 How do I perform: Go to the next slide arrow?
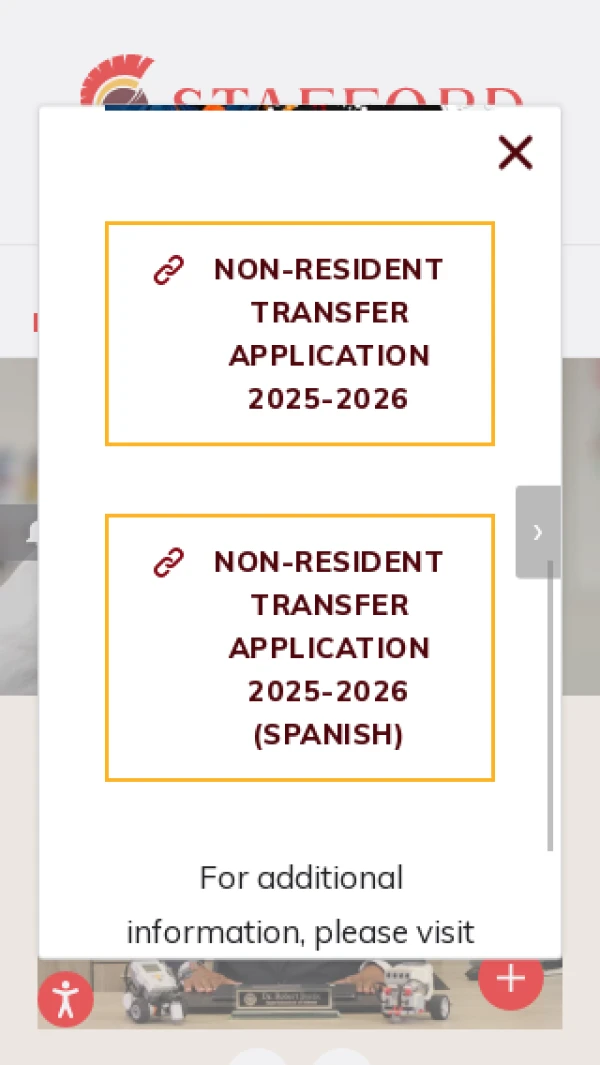pyautogui.click(x=538, y=532)
